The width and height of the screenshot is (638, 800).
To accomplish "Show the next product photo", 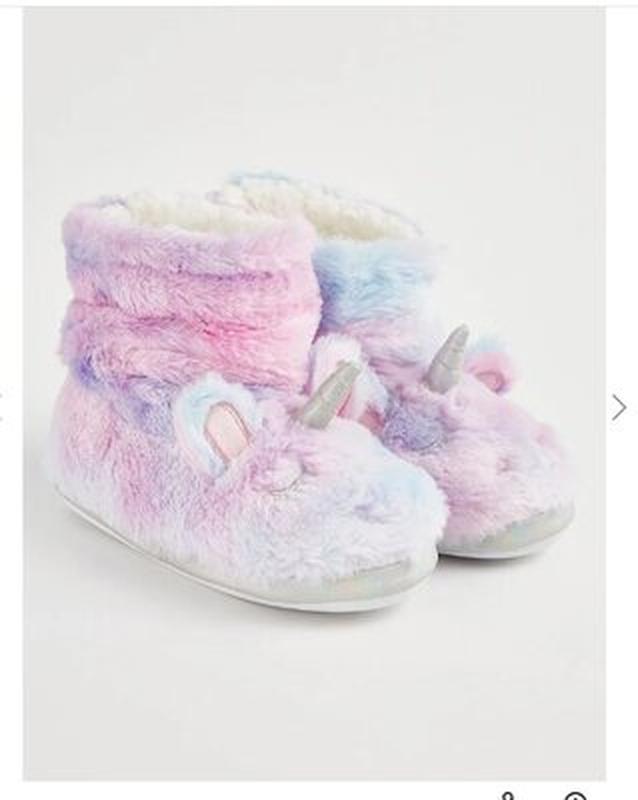I will pyautogui.click(x=619, y=407).
